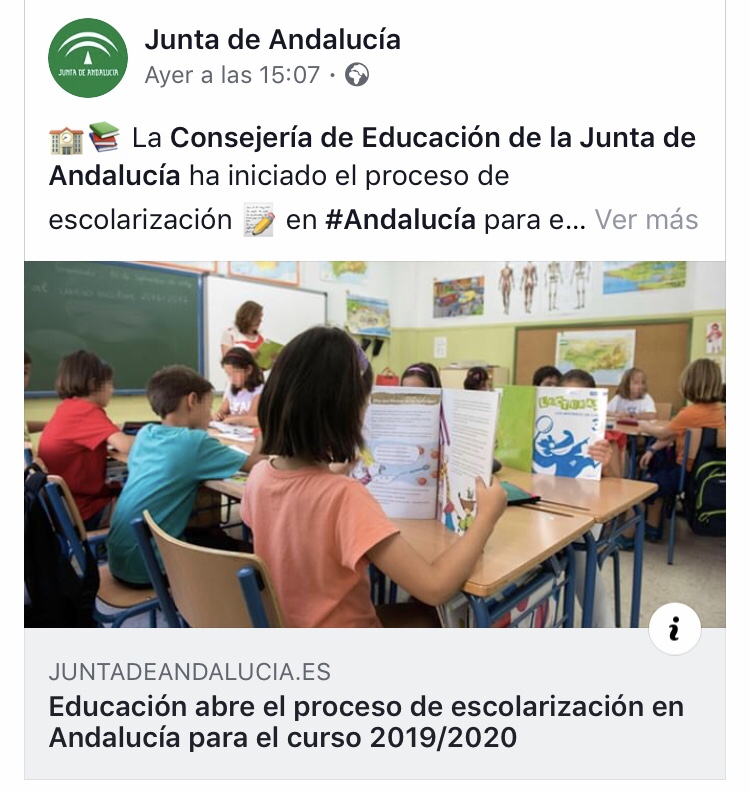Expand the post text with Ver más
Image resolution: width=750 pixels, height=794 pixels.
tap(646, 220)
